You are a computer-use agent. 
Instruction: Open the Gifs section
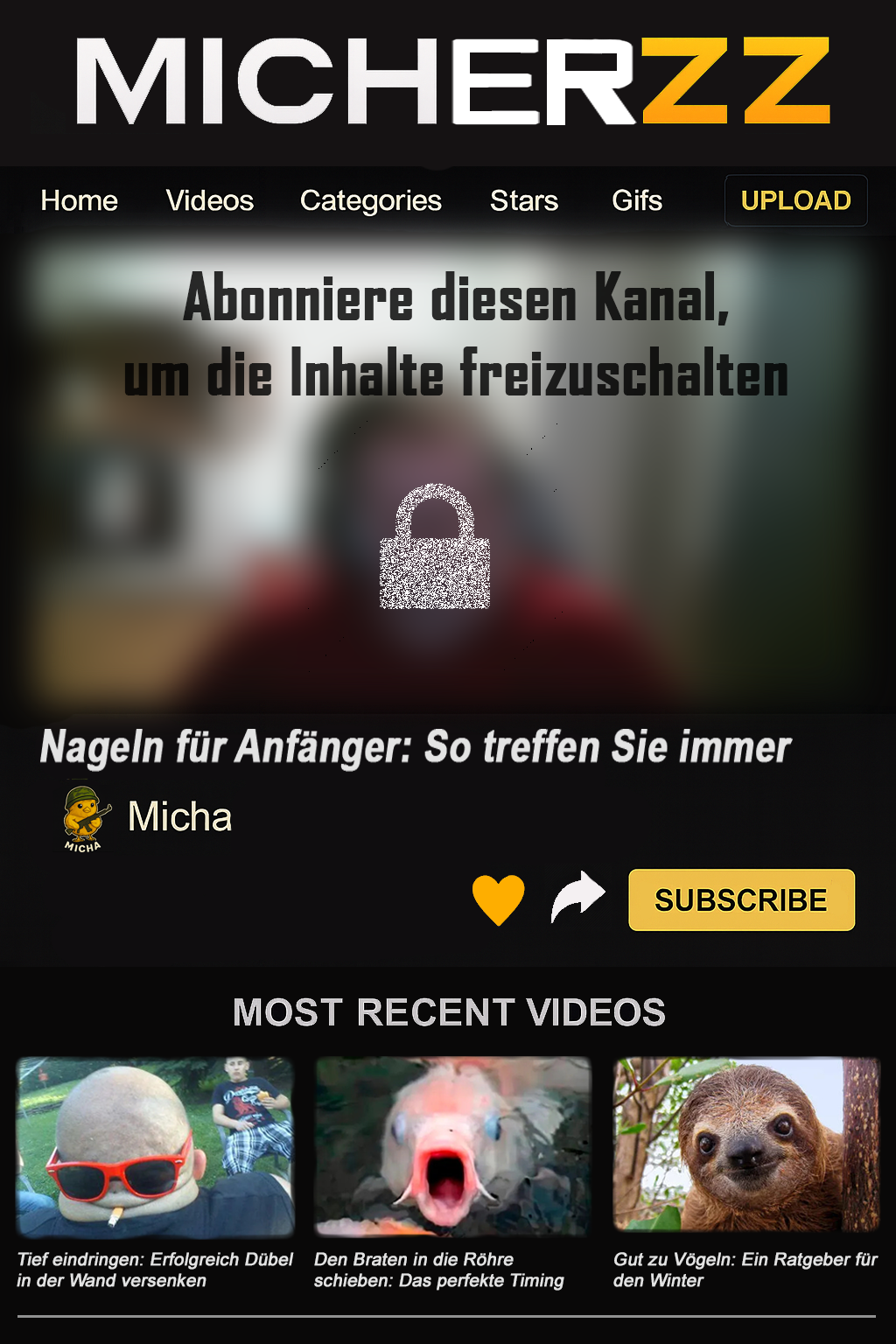(636, 200)
